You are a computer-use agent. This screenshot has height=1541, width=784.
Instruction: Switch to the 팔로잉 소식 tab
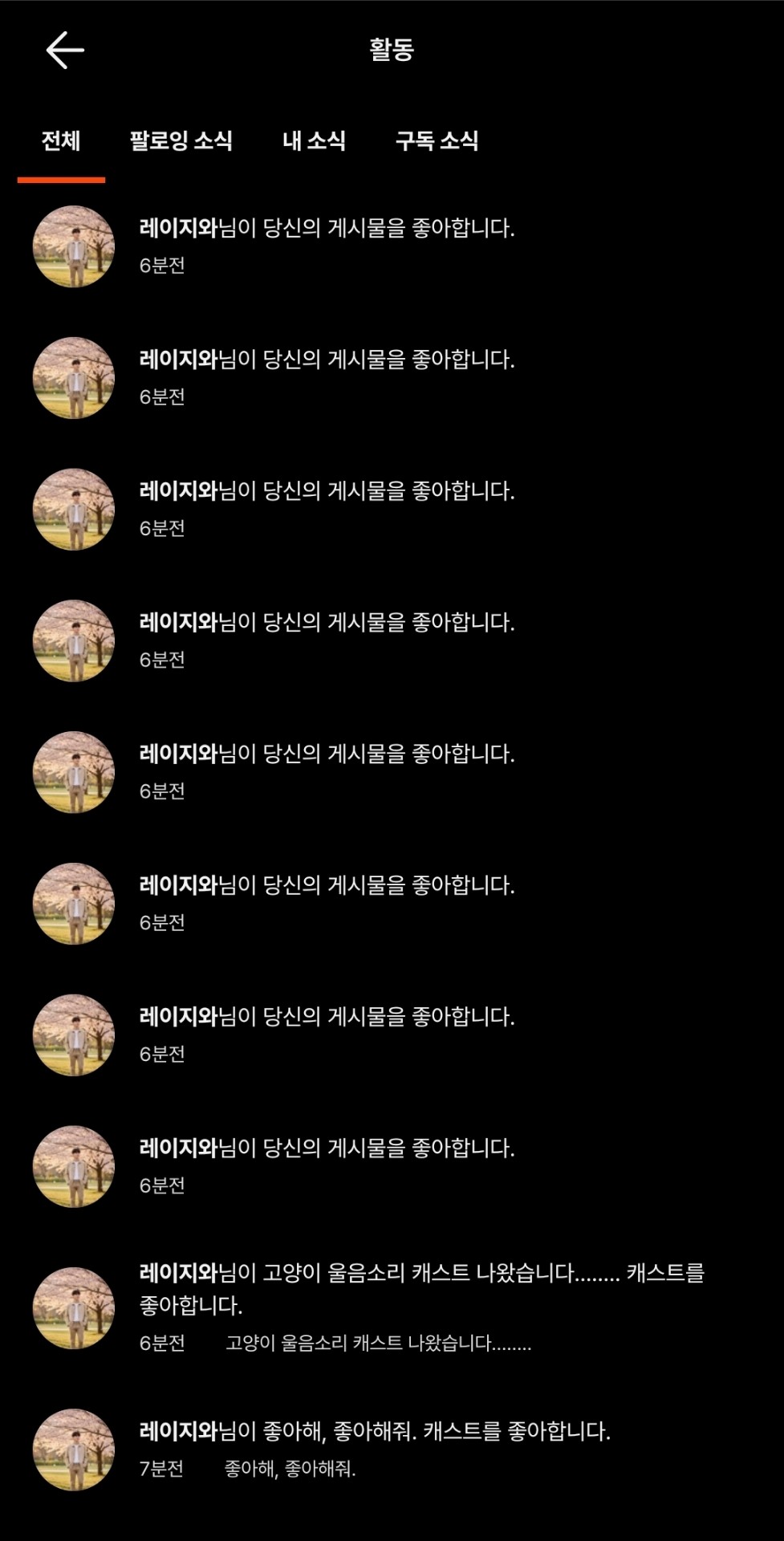[x=181, y=142]
